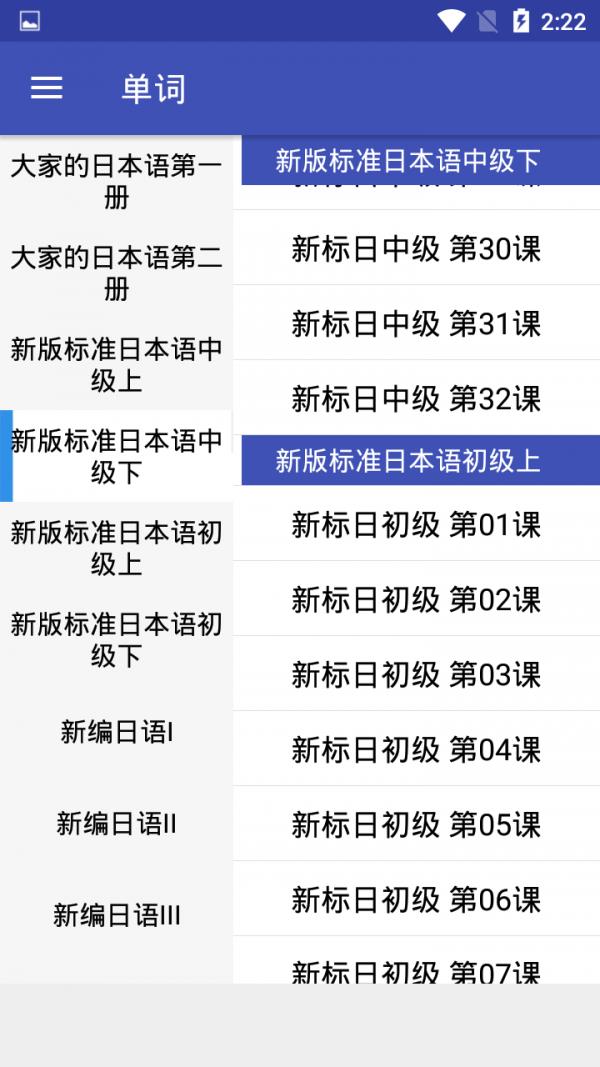Open 新标日初级 第05课

click(x=416, y=823)
